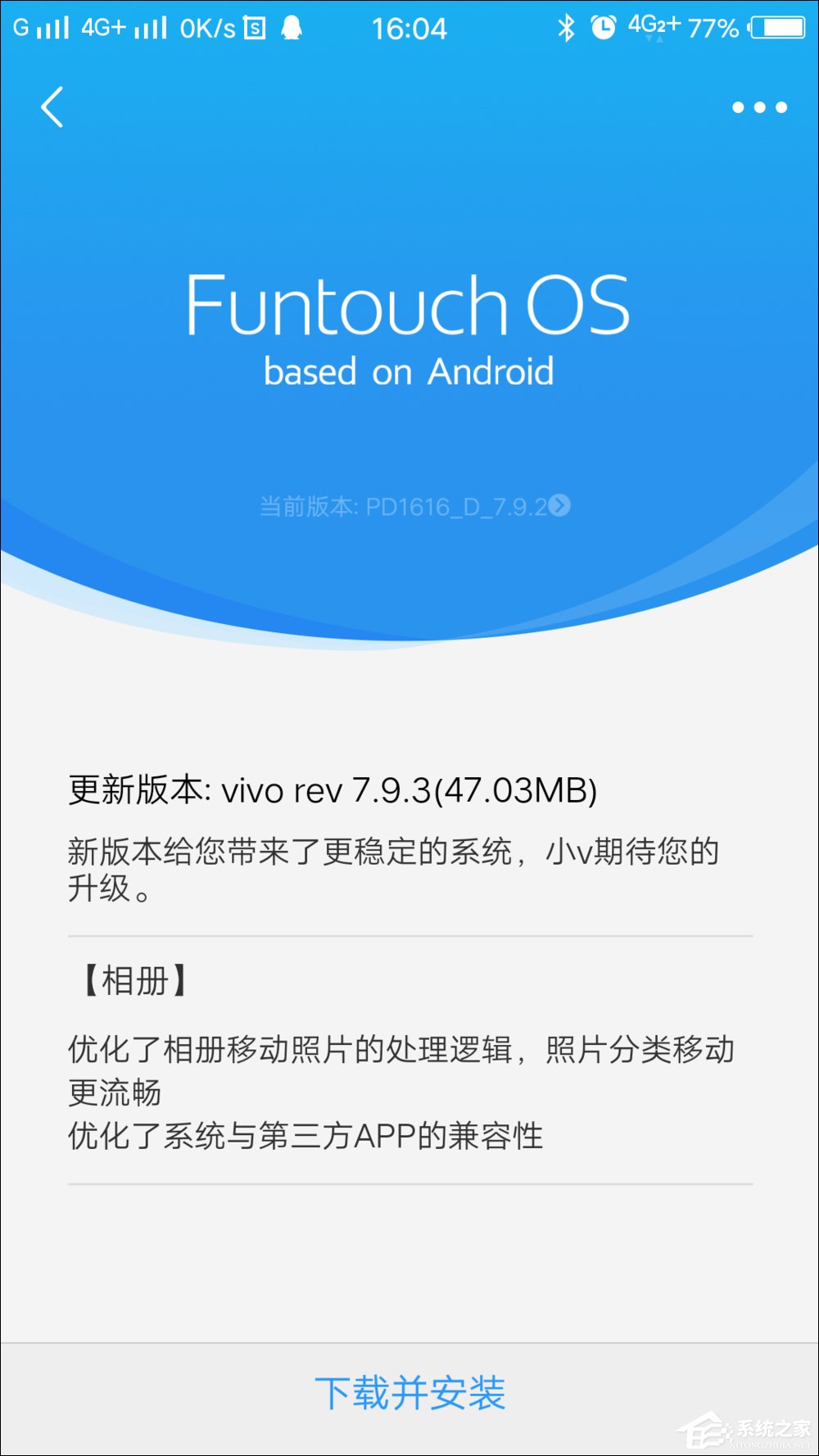Go back using the top-left arrow
Viewport: 819px width, 1456px height.
[52, 107]
